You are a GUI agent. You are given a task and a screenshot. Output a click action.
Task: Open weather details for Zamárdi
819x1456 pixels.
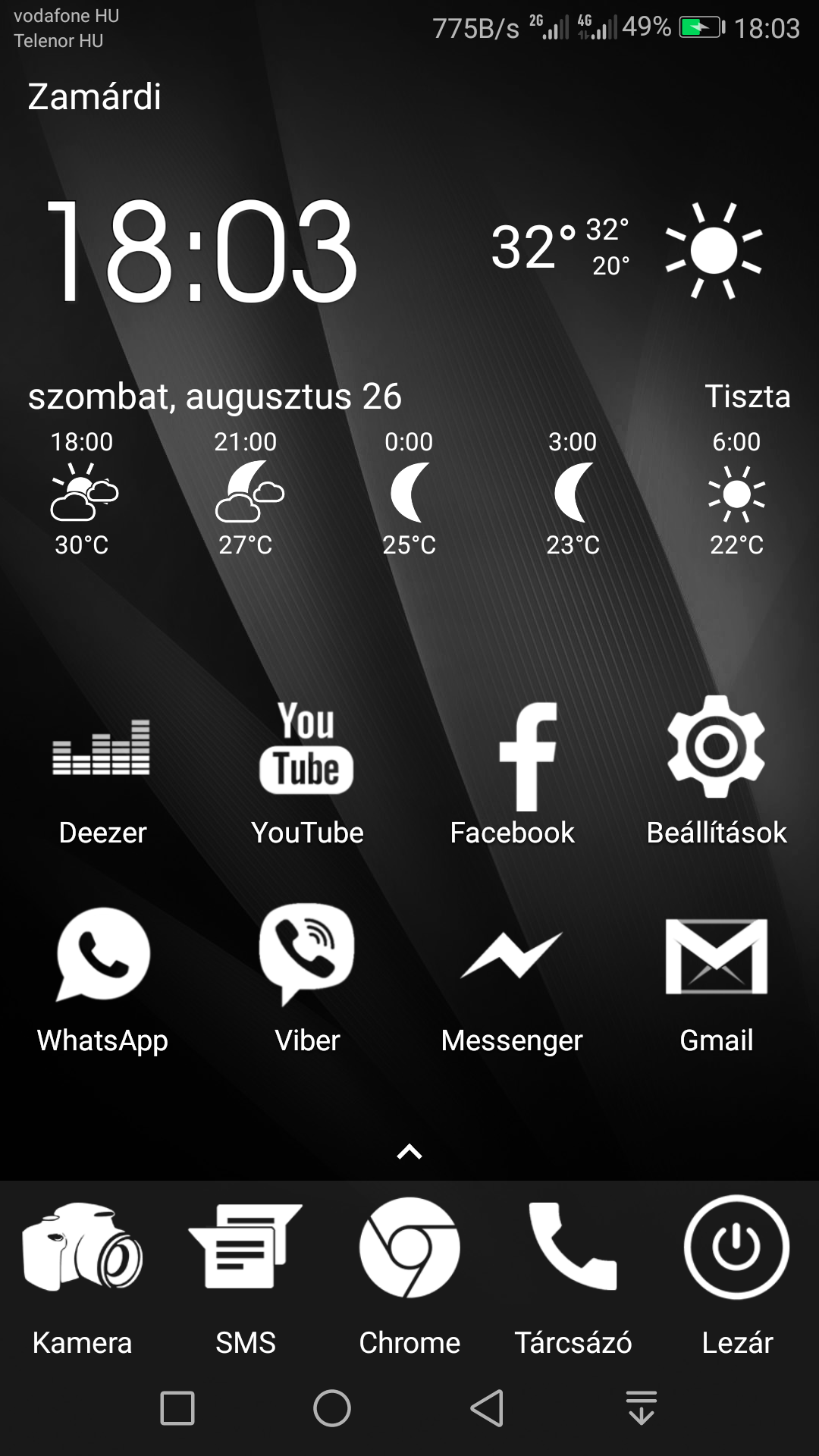(95, 96)
